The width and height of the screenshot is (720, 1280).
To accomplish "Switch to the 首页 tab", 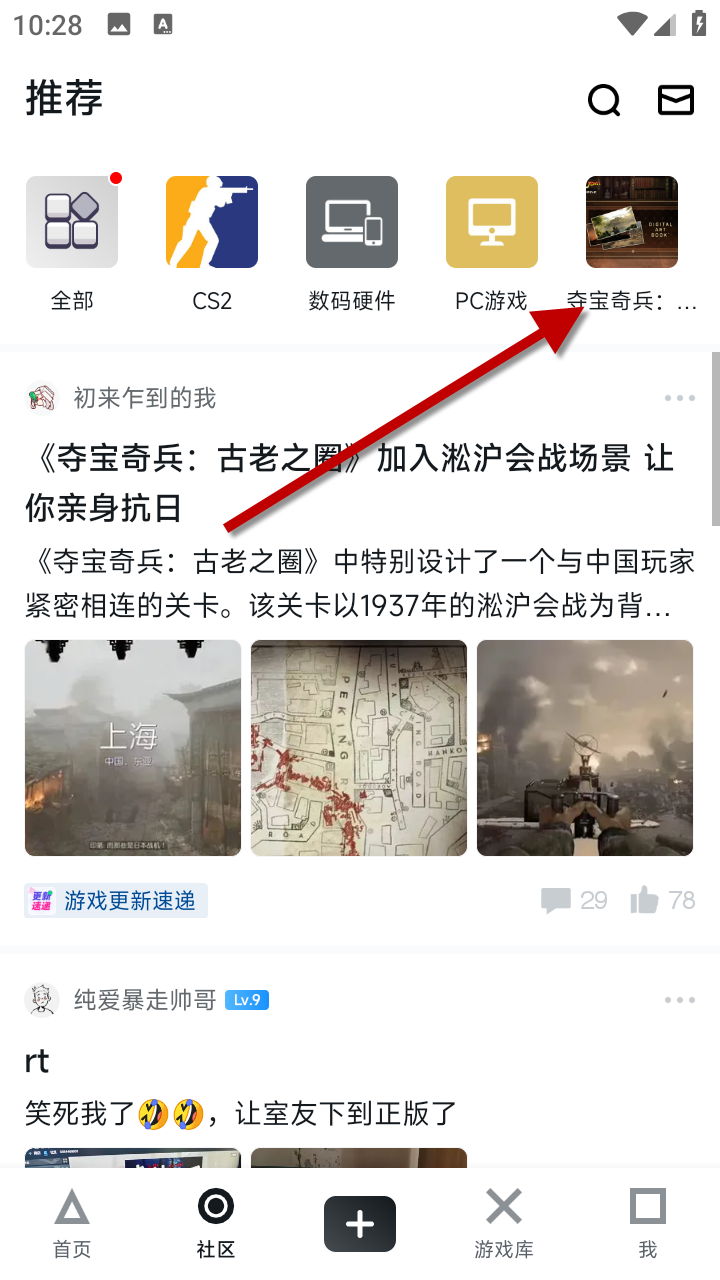I will [x=72, y=1222].
